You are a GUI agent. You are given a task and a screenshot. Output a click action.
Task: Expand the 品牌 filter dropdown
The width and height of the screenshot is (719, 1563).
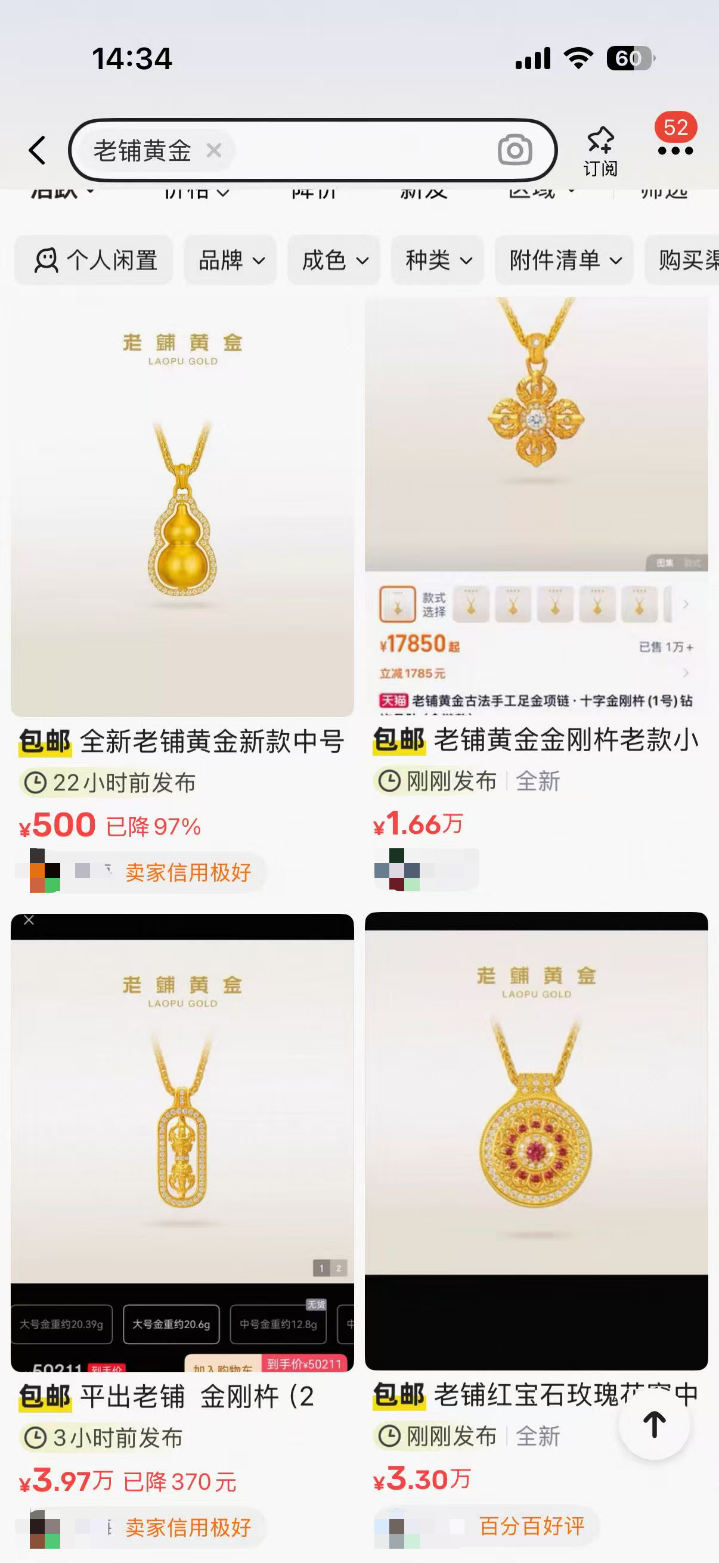pos(231,261)
